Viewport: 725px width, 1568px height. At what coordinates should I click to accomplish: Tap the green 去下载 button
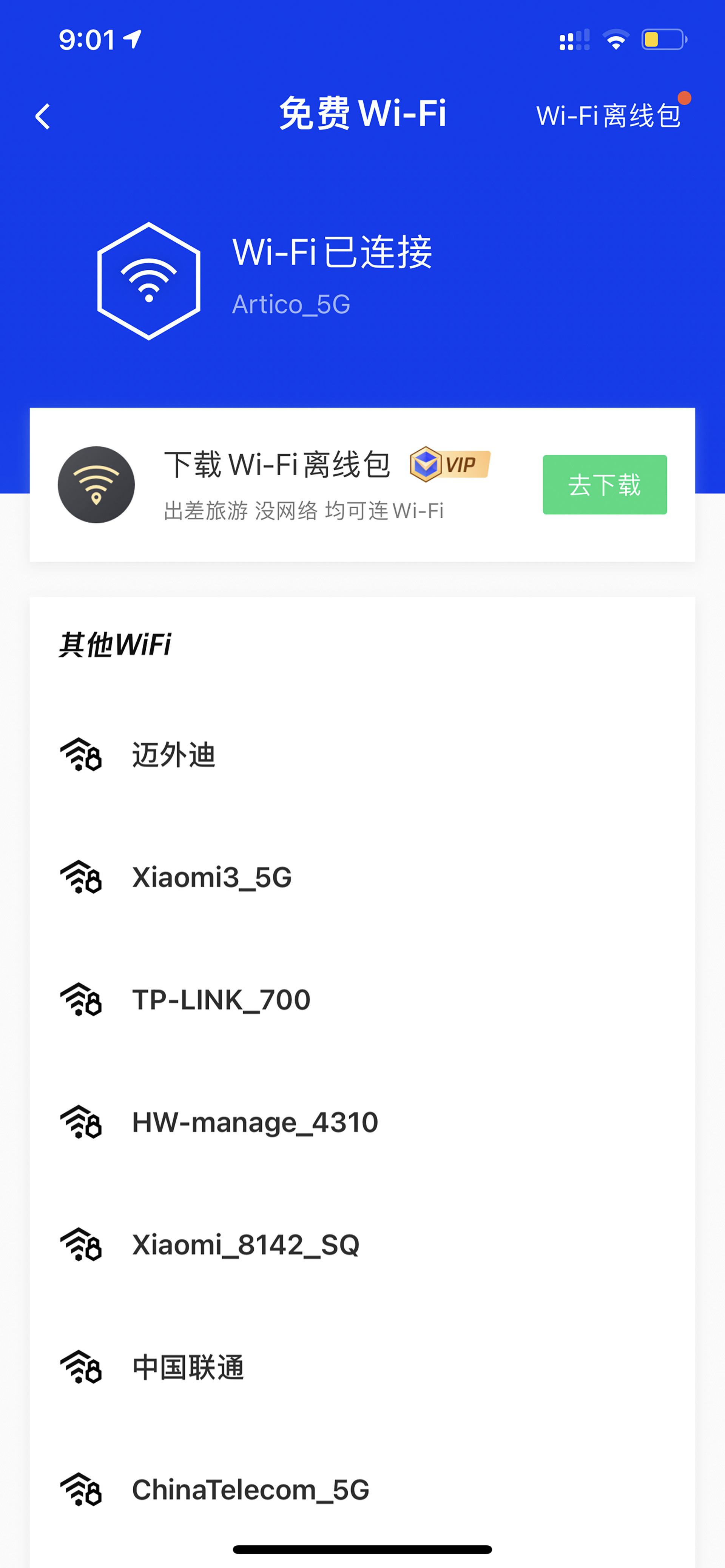[x=605, y=485]
